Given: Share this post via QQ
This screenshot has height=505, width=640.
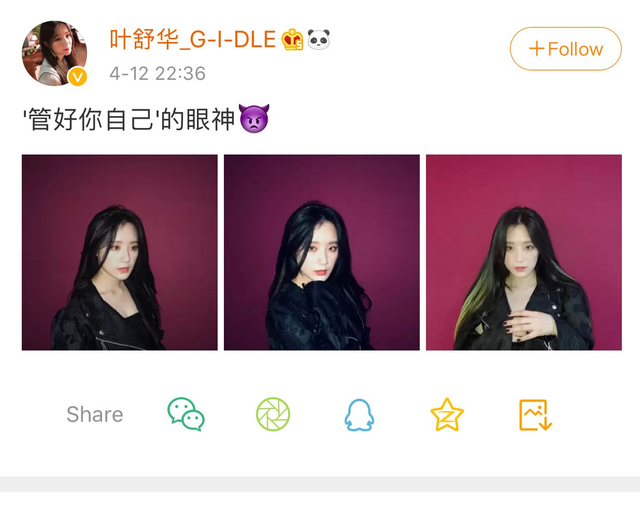Looking at the screenshot, I should point(359,414).
